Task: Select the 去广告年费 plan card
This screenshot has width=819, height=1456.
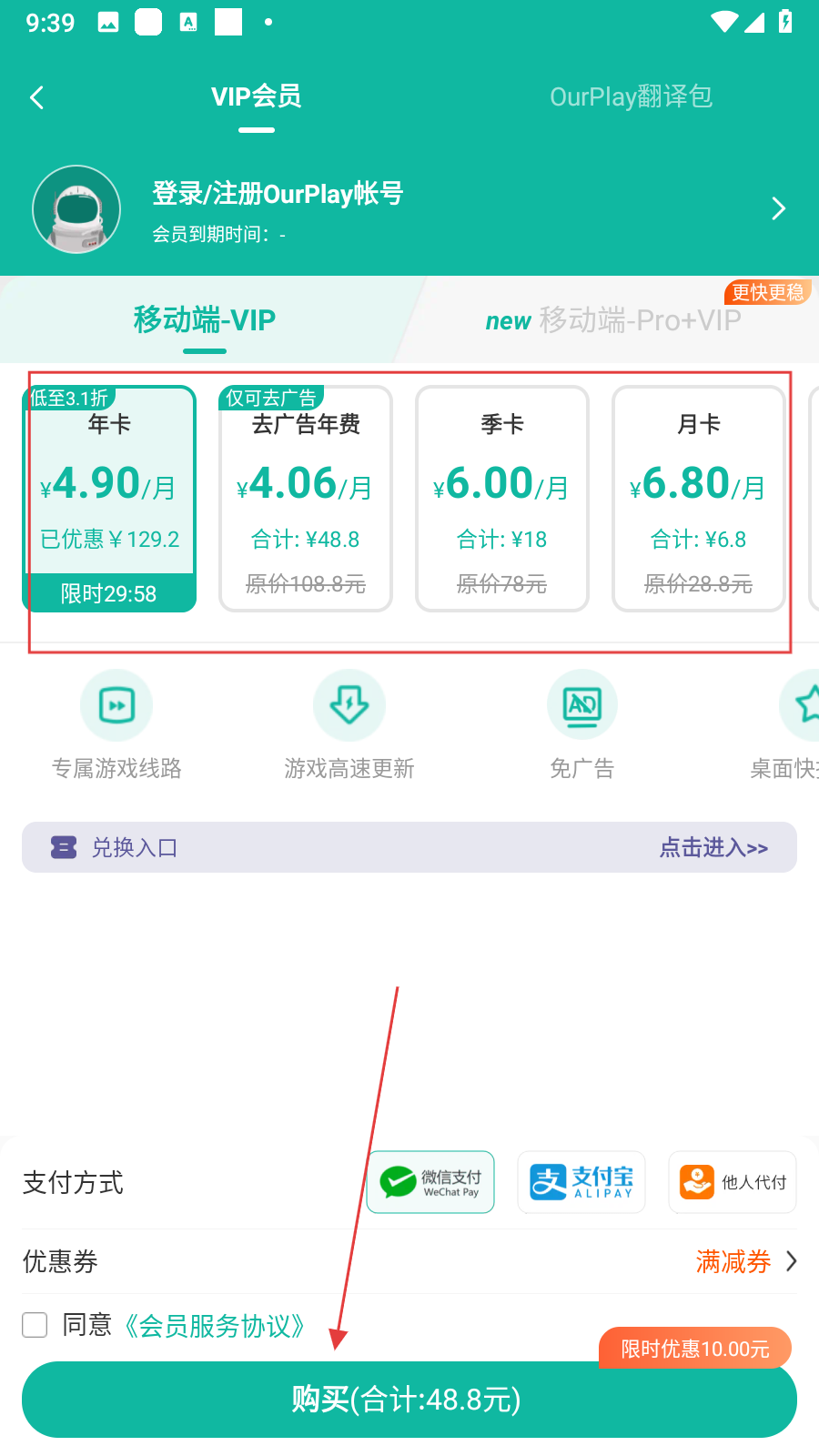Action: point(306,499)
